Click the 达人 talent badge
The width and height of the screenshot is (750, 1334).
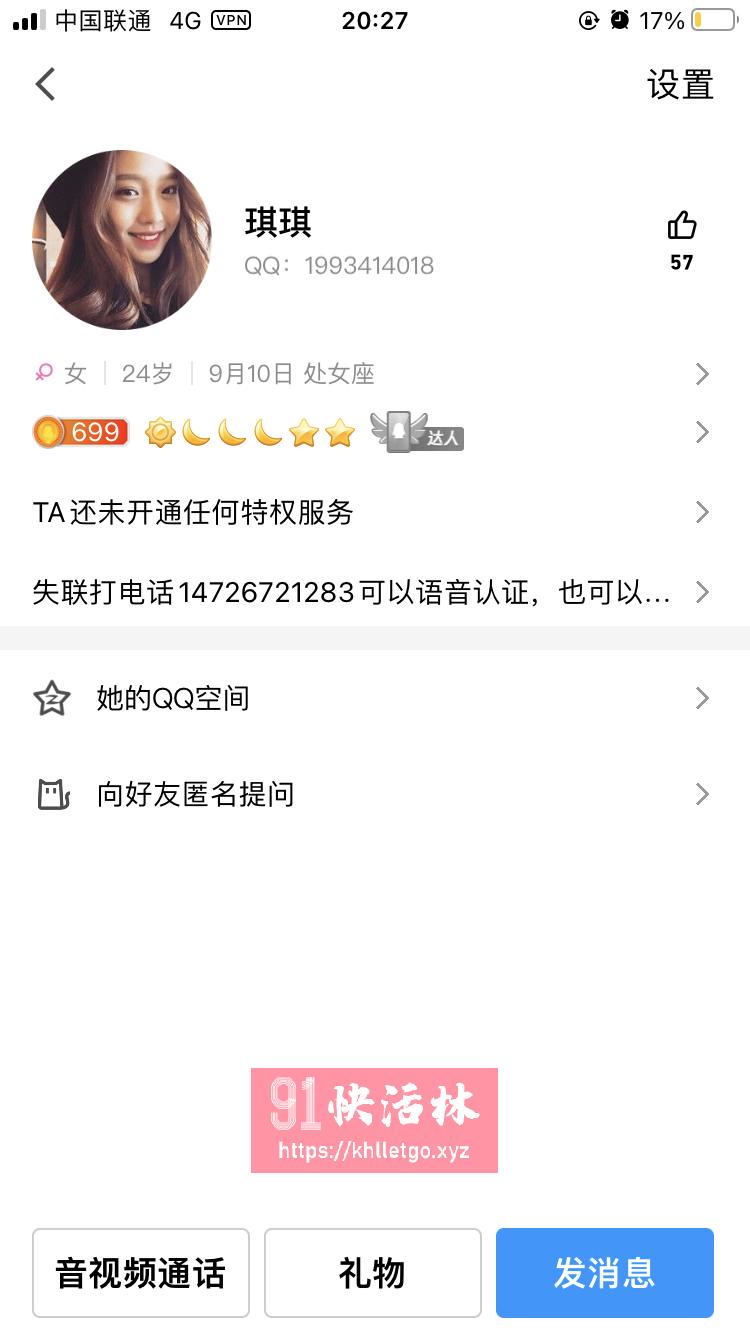click(415, 431)
